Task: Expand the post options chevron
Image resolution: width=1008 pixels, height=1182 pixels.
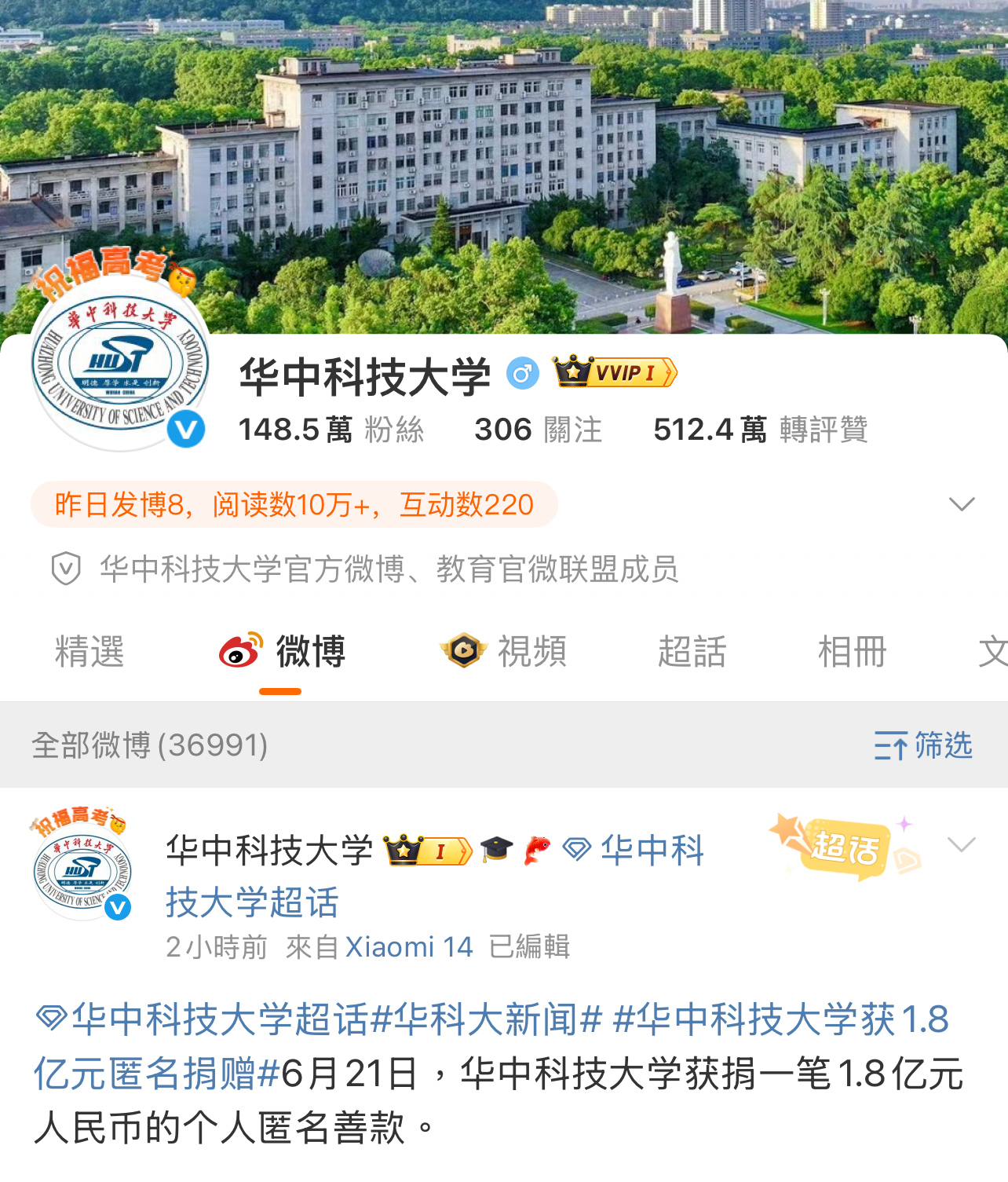Action: point(961,845)
